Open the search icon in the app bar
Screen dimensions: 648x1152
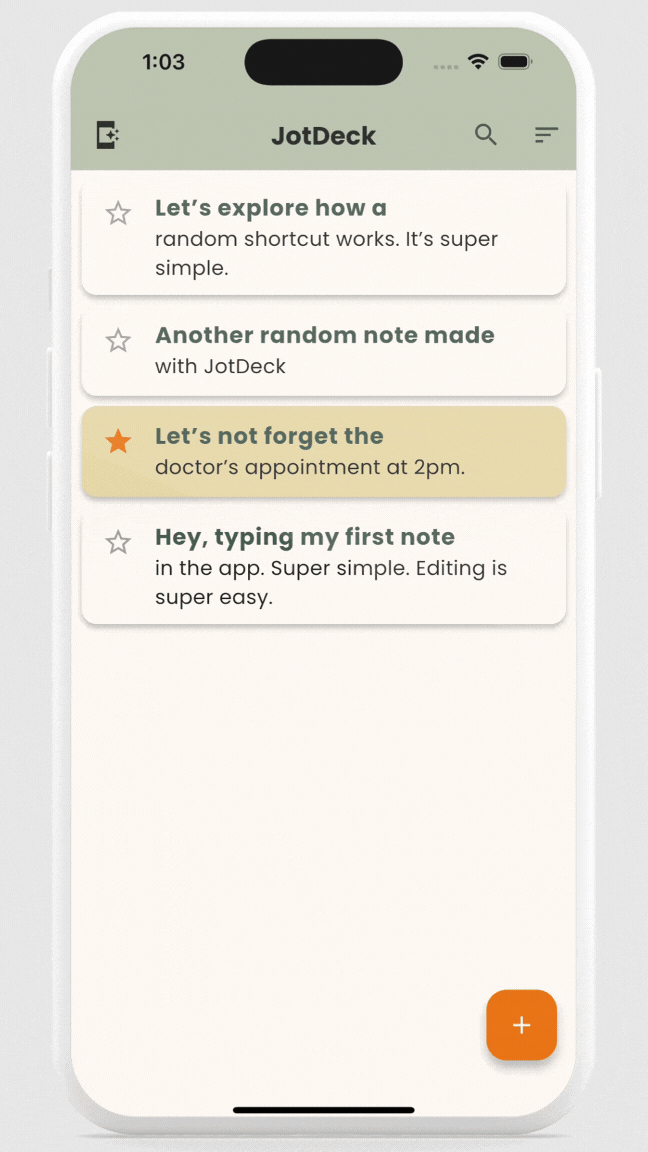pos(486,135)
